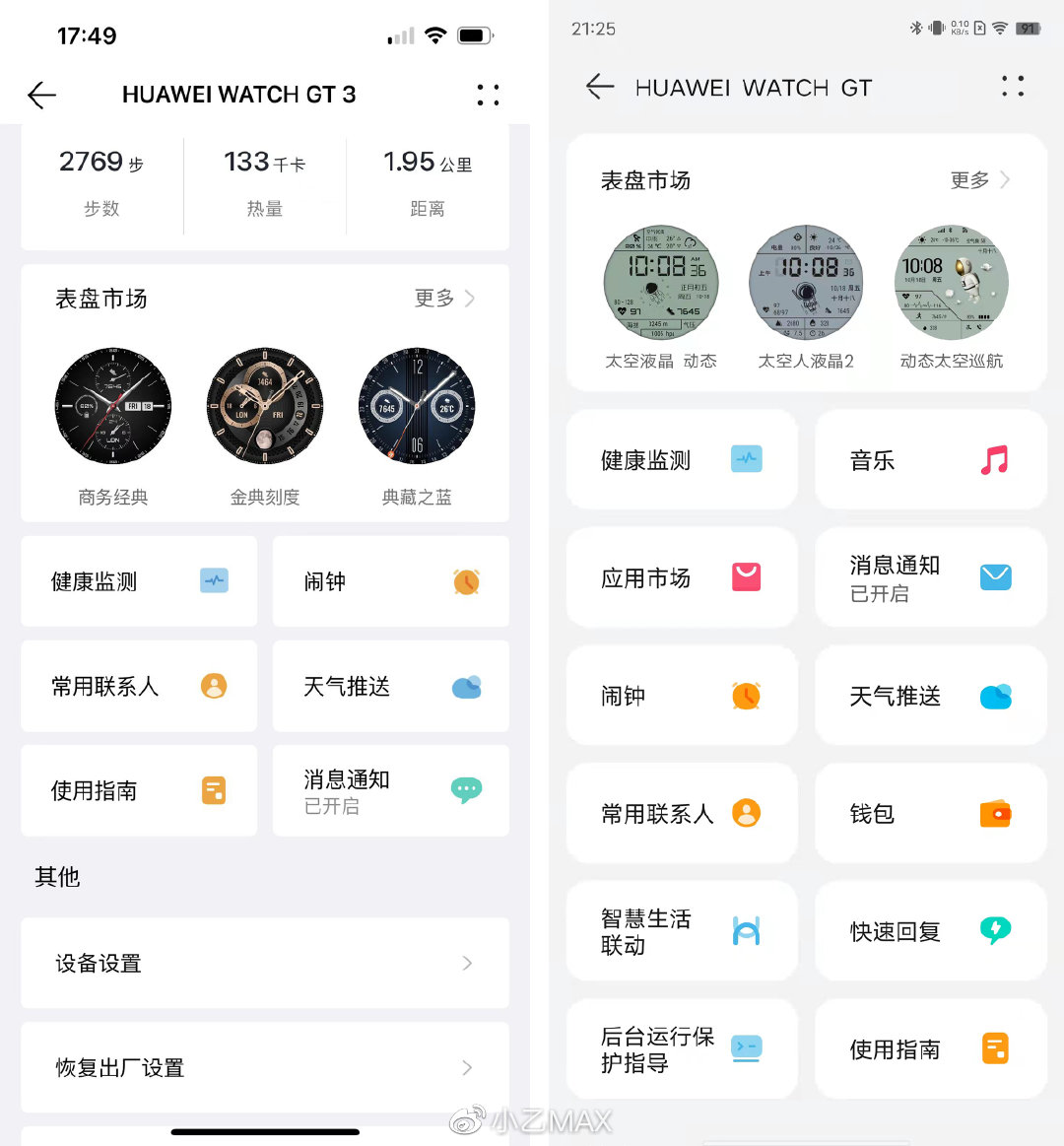Image resolution: width=1064 pixels, height=1146 pixels.
Task: Open the HUAWEI WATCH GT 3 overflow menu
Action: tap(488, 95)
